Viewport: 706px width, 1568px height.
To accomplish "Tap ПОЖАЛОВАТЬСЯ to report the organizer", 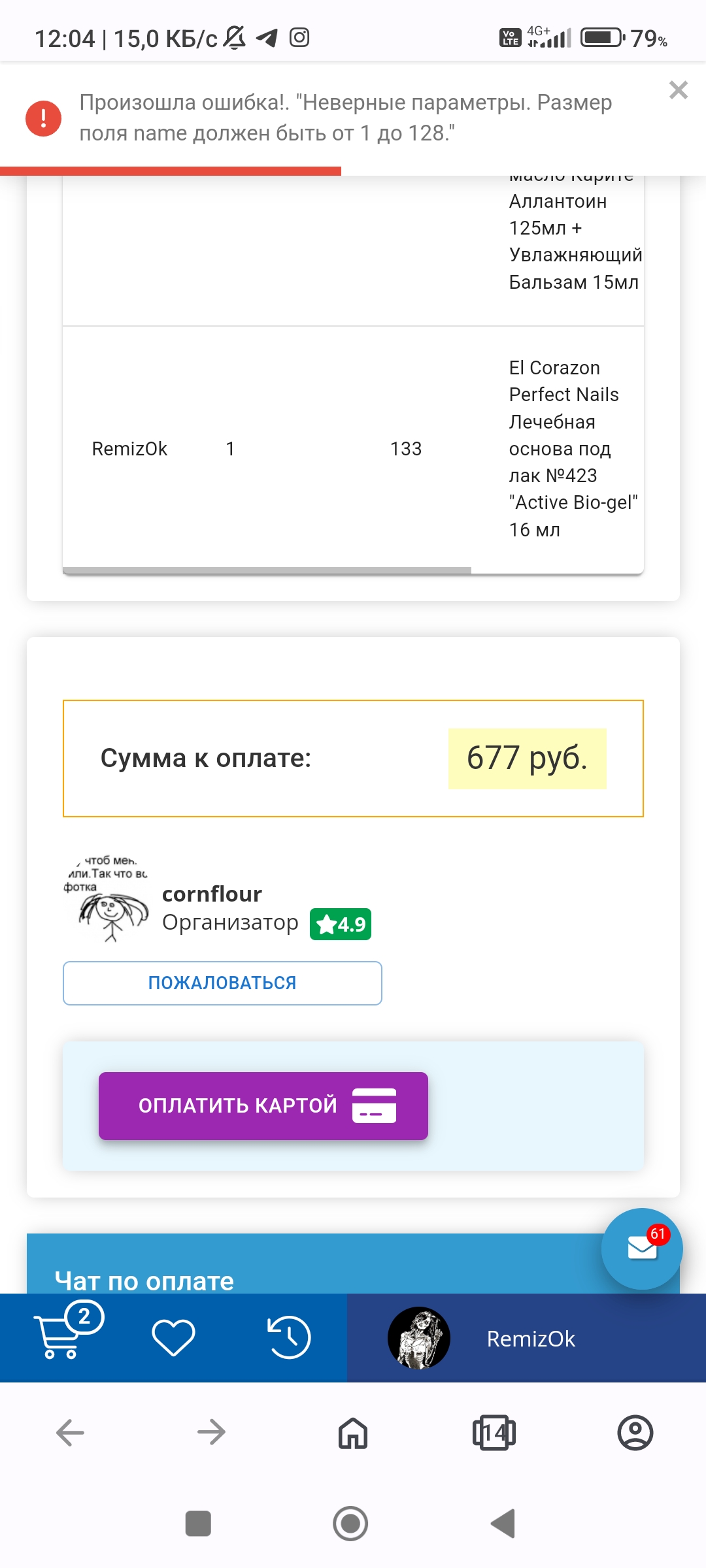I will tap(222, 983).
